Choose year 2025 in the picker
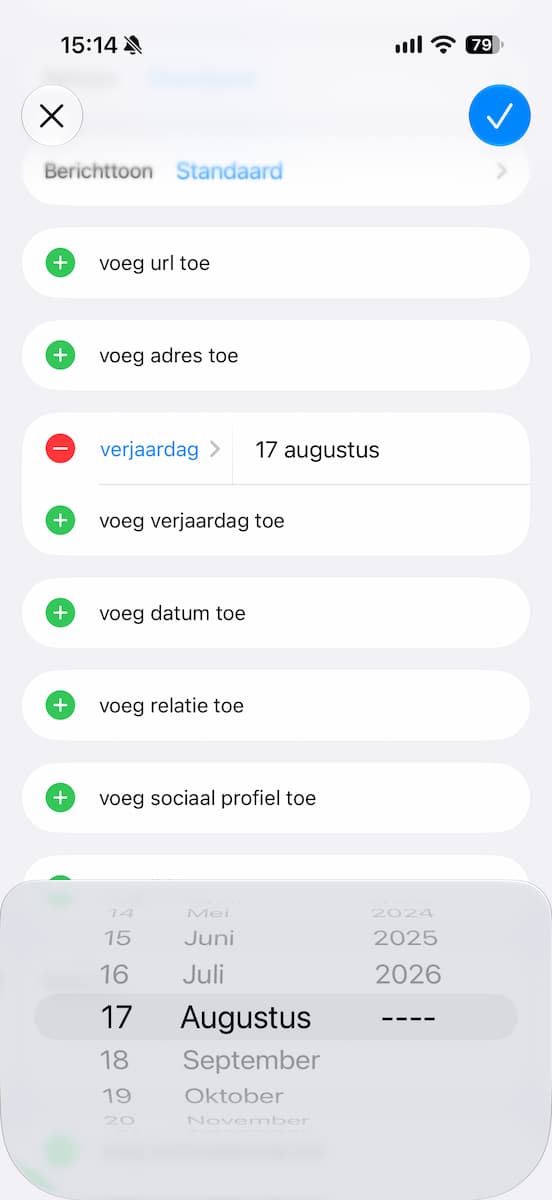 pos(406,938)
